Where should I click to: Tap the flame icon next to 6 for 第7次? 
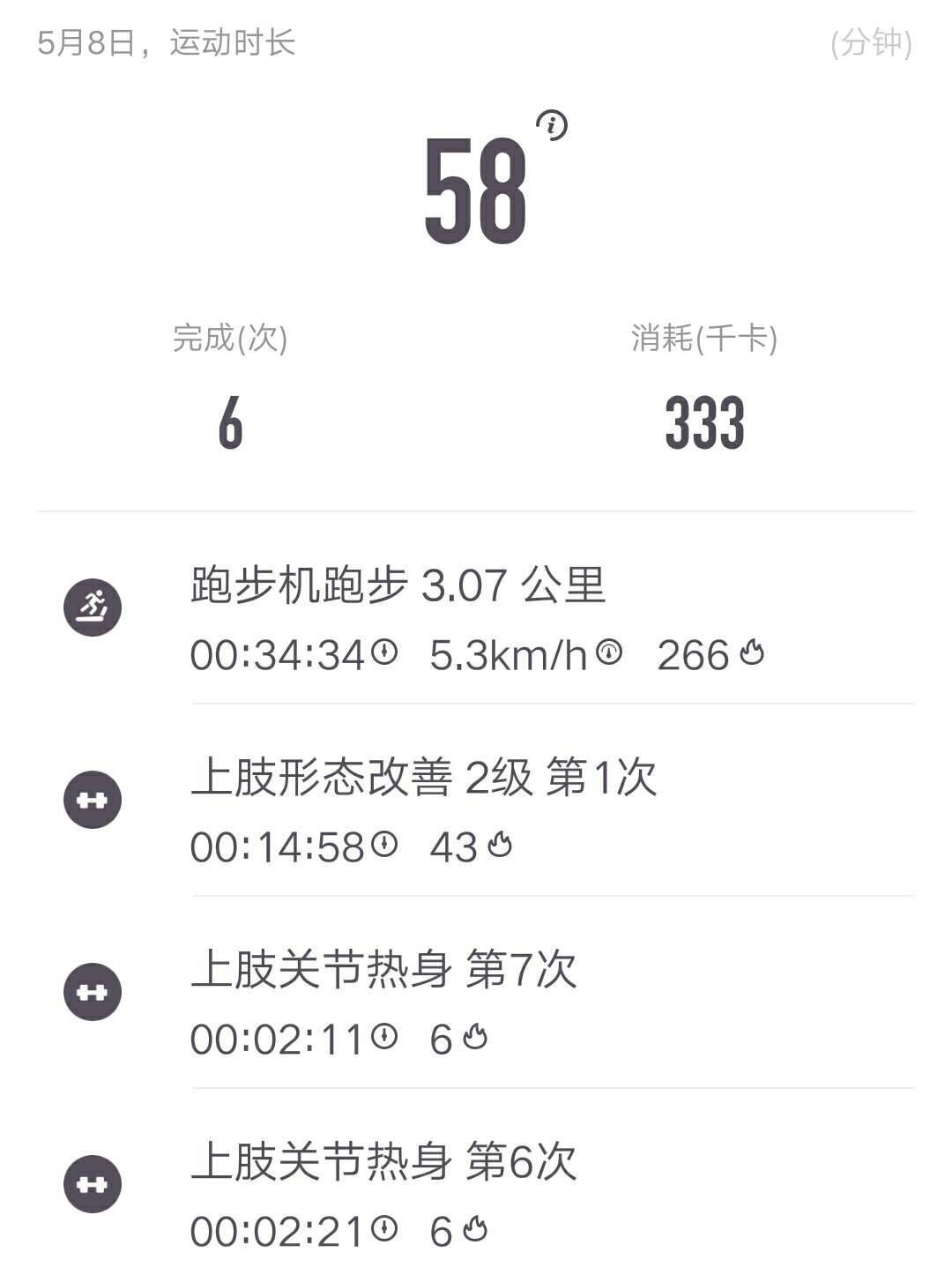point(474,1039)
